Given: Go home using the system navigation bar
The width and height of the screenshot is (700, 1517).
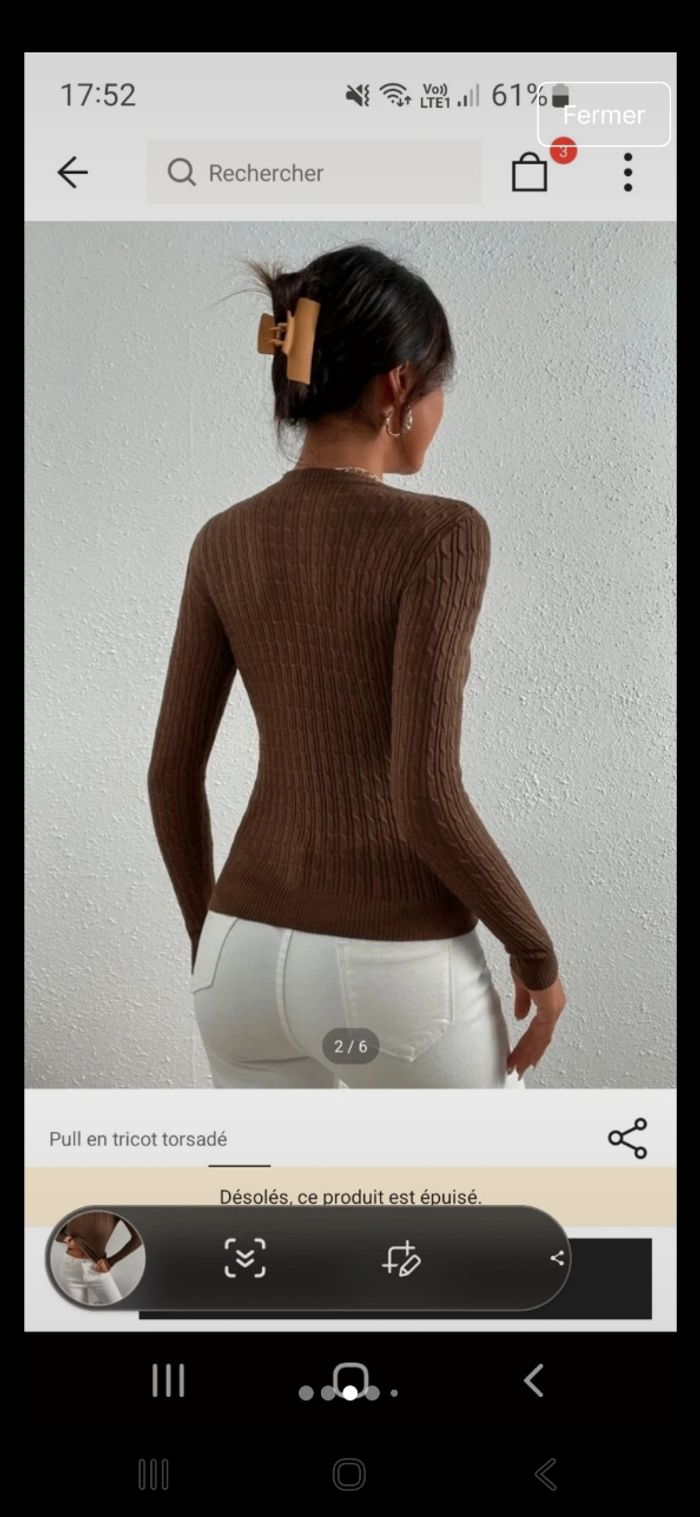Looking at the screenshot, I should [x=349, y=1474].
